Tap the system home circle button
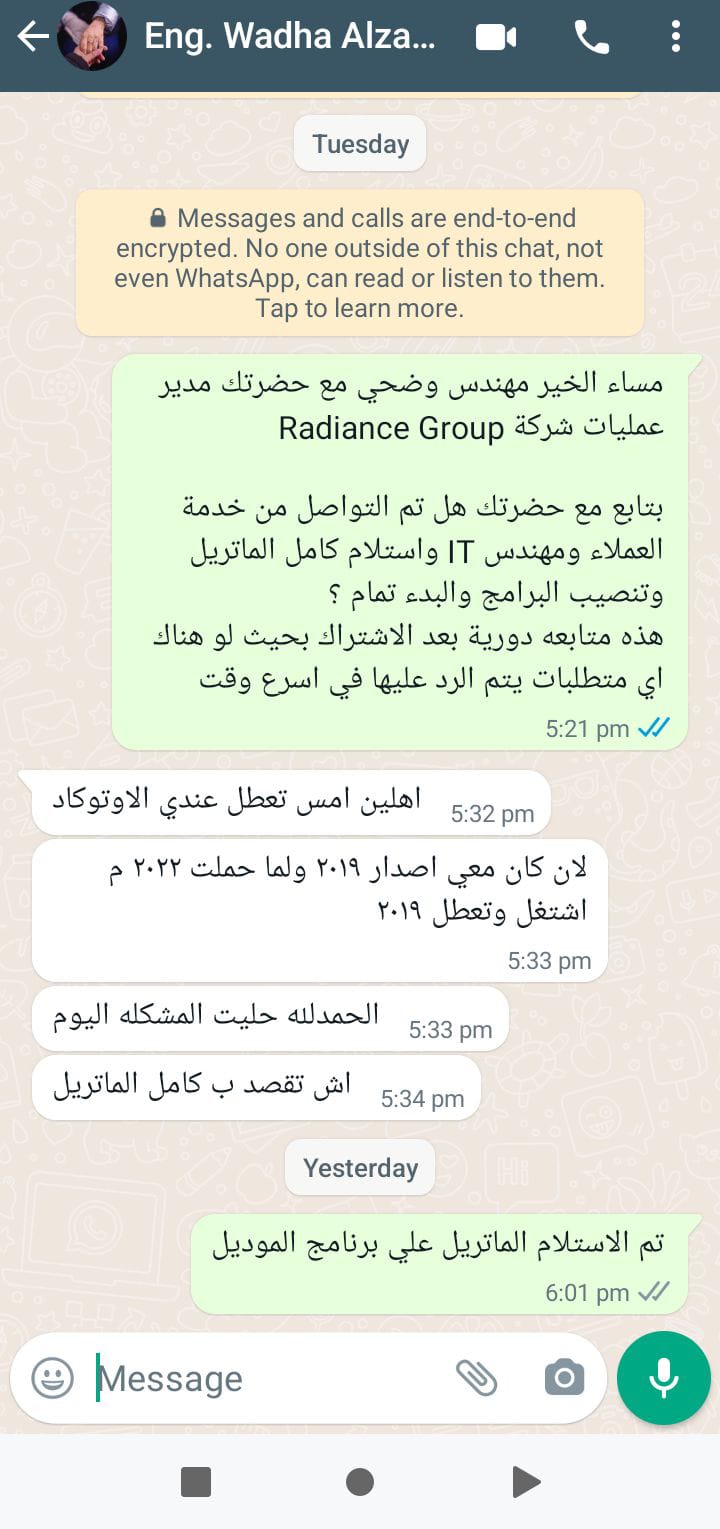The height and width of the screenshot is (1529, 720). [x=360, y=1482]
